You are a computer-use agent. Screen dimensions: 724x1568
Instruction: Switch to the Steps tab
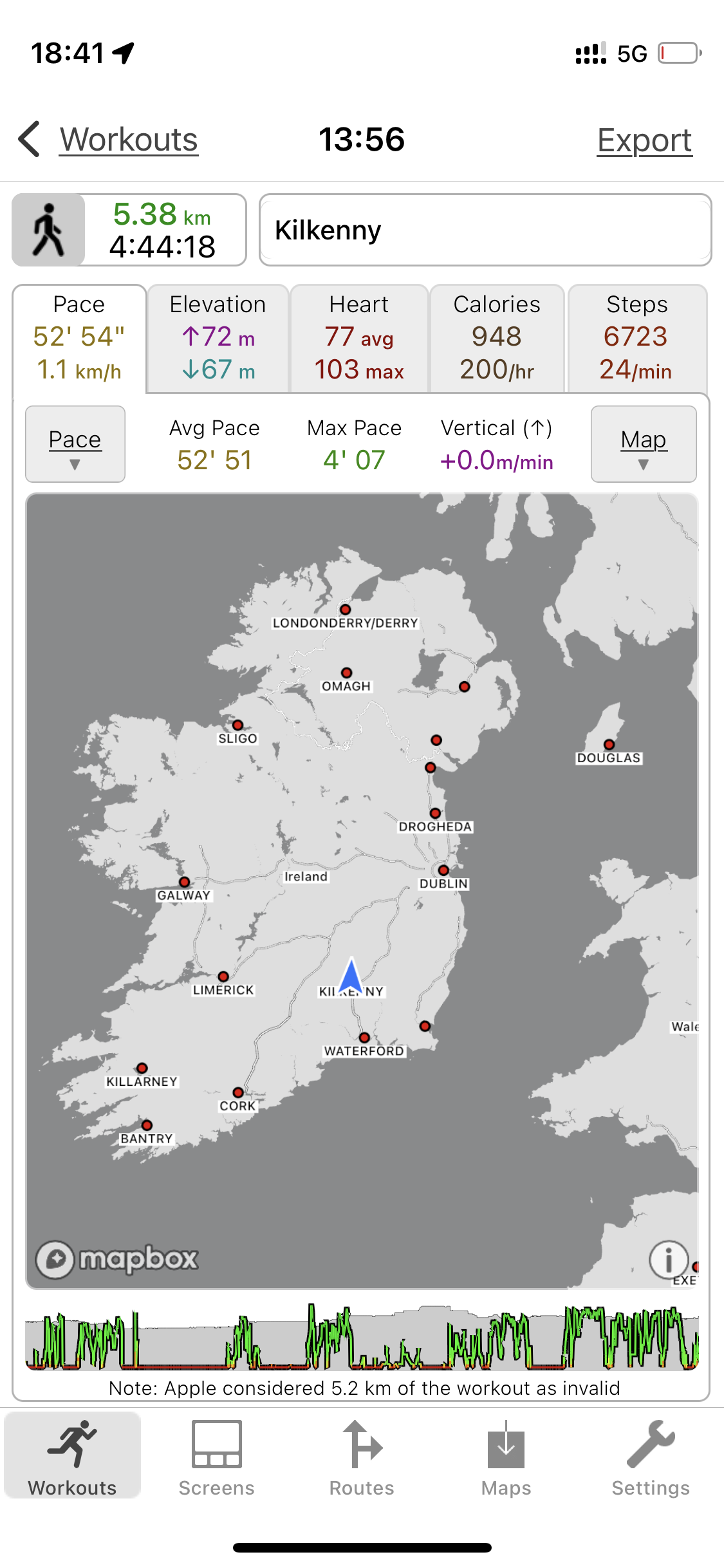pos(636,337)
